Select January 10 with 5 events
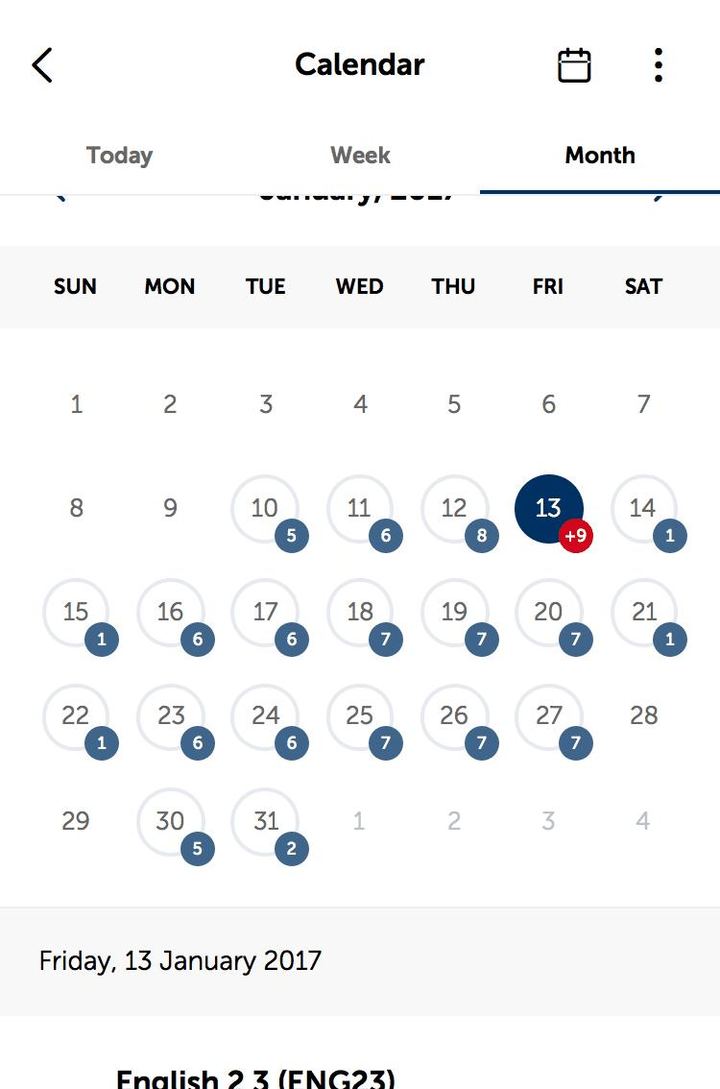Viewport: 720px width, 1089px height. point(265,508)
